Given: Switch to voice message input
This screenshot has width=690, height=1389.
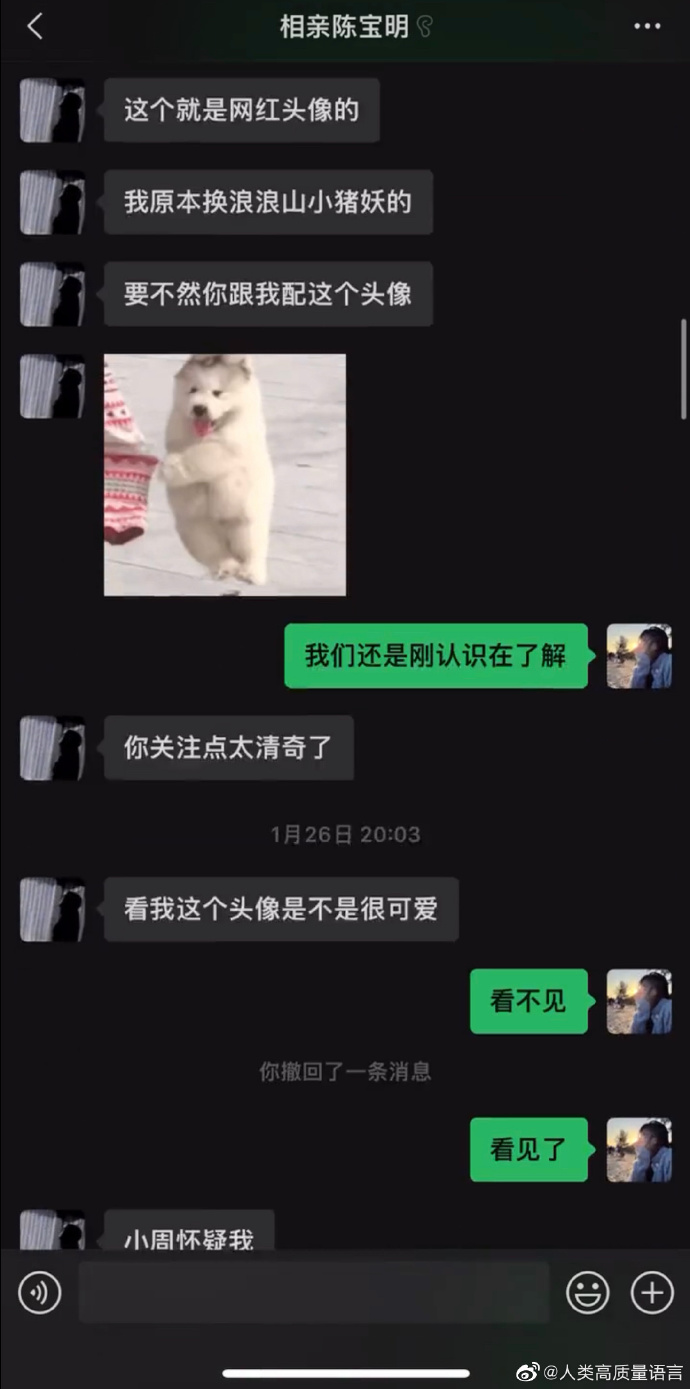Looking at the screenshot, I should coord(40,1293).
